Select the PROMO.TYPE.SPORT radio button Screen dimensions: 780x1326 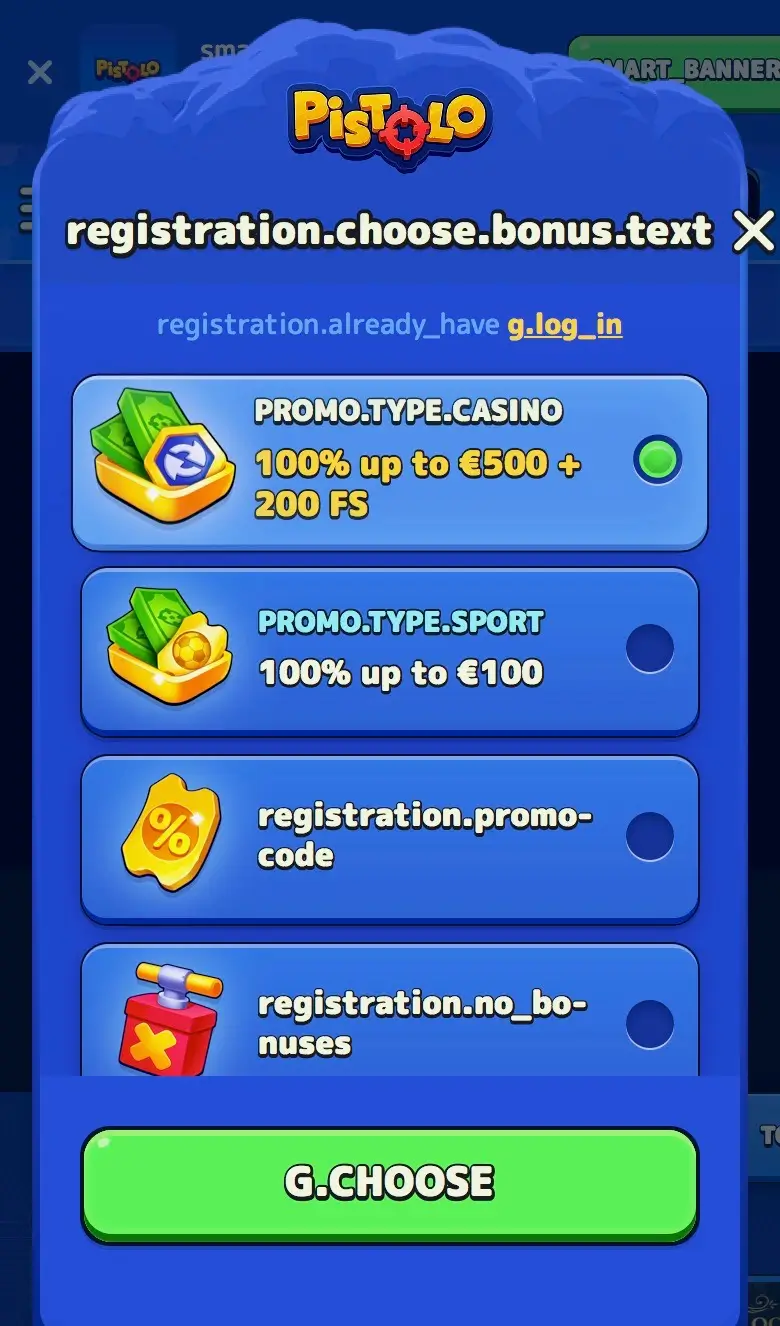tap(649, 647)
